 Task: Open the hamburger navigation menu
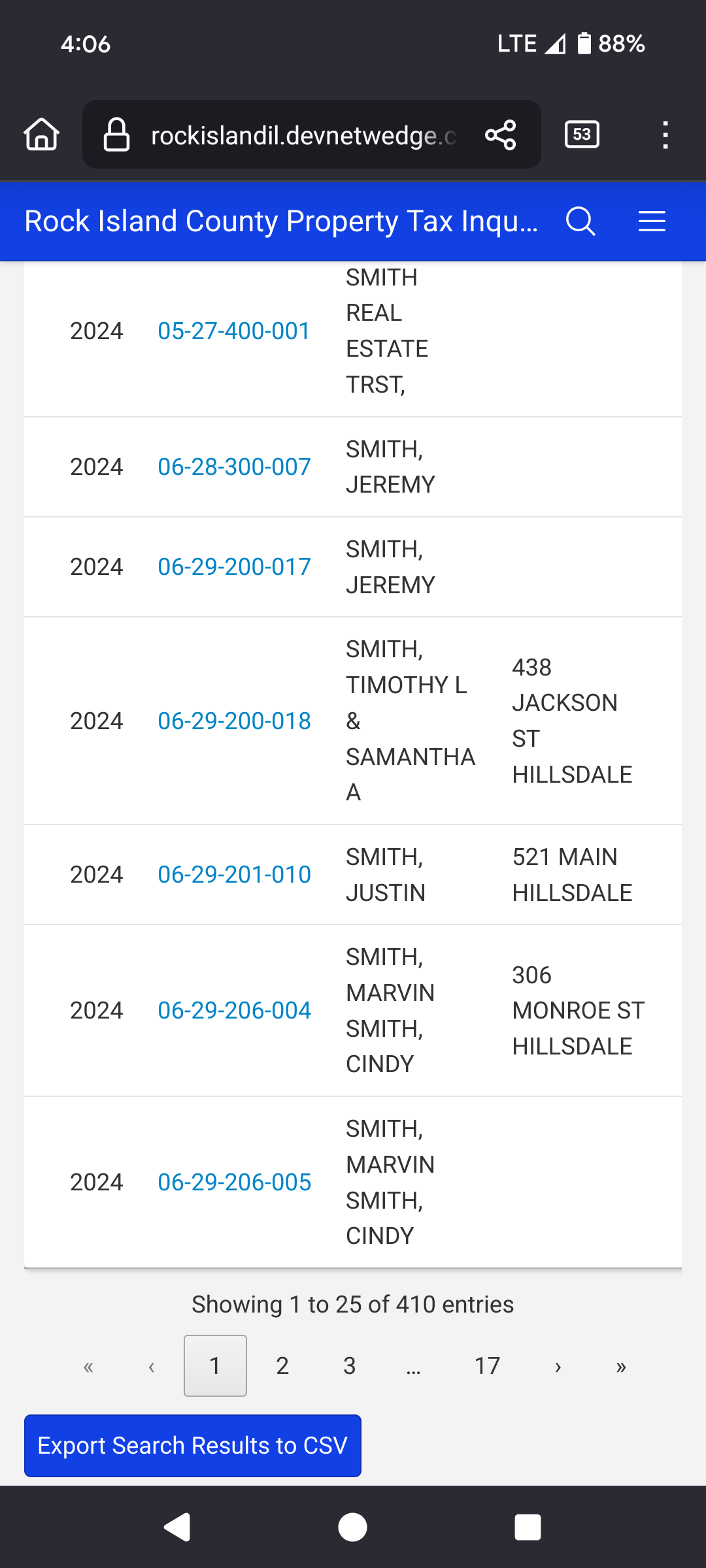652,221
